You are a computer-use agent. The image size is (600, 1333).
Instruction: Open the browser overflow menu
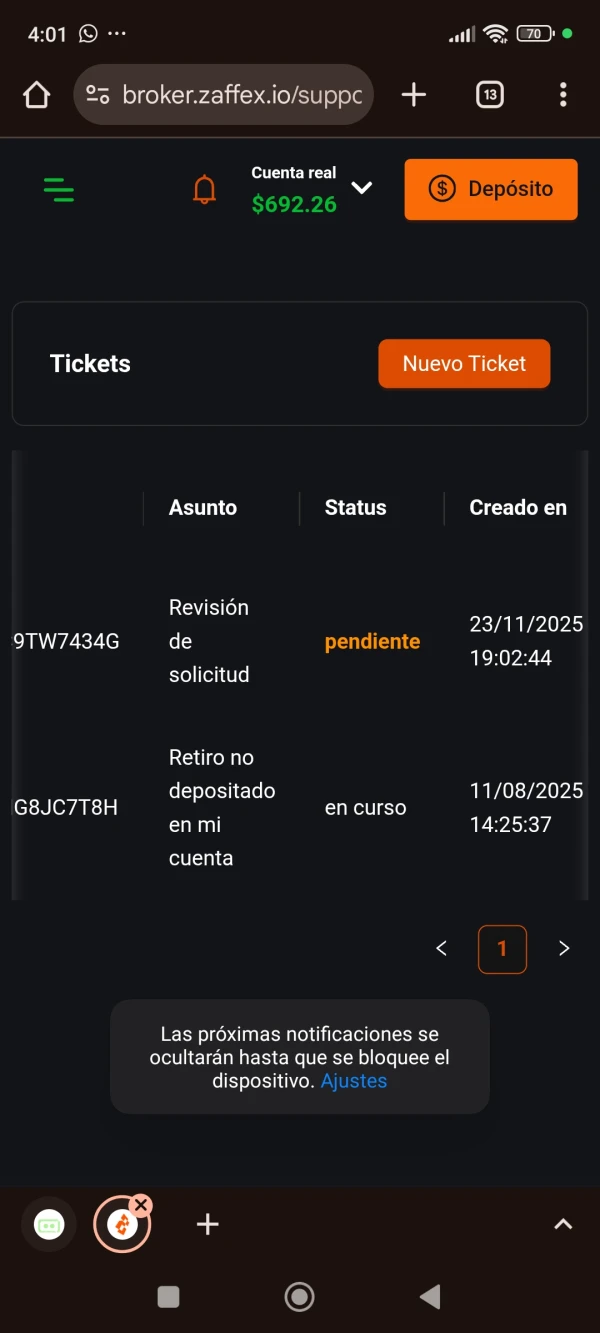[x=563, y=95]
